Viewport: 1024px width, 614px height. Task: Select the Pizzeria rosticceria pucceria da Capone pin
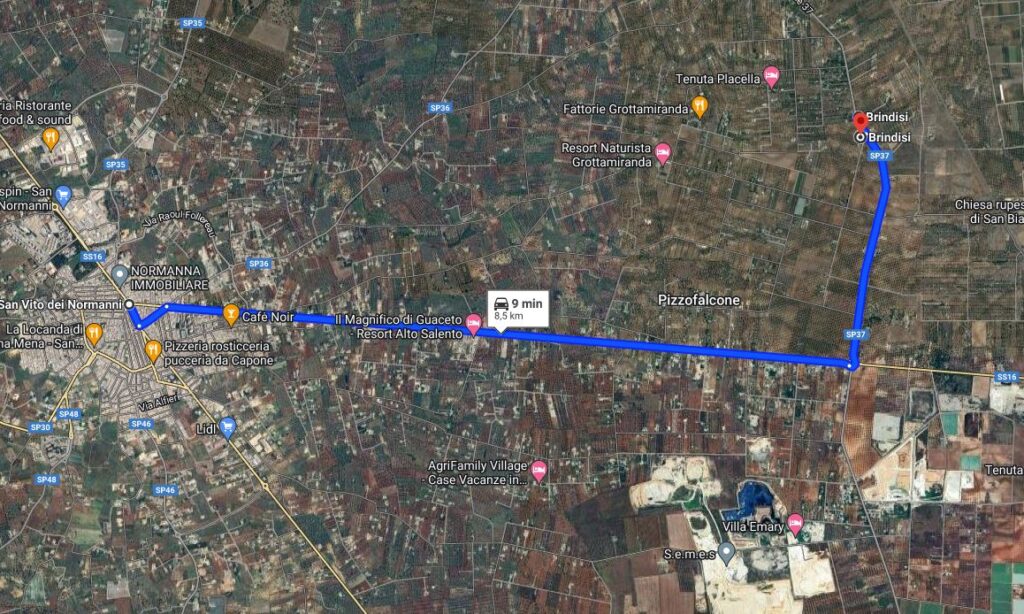pos(153,349)
